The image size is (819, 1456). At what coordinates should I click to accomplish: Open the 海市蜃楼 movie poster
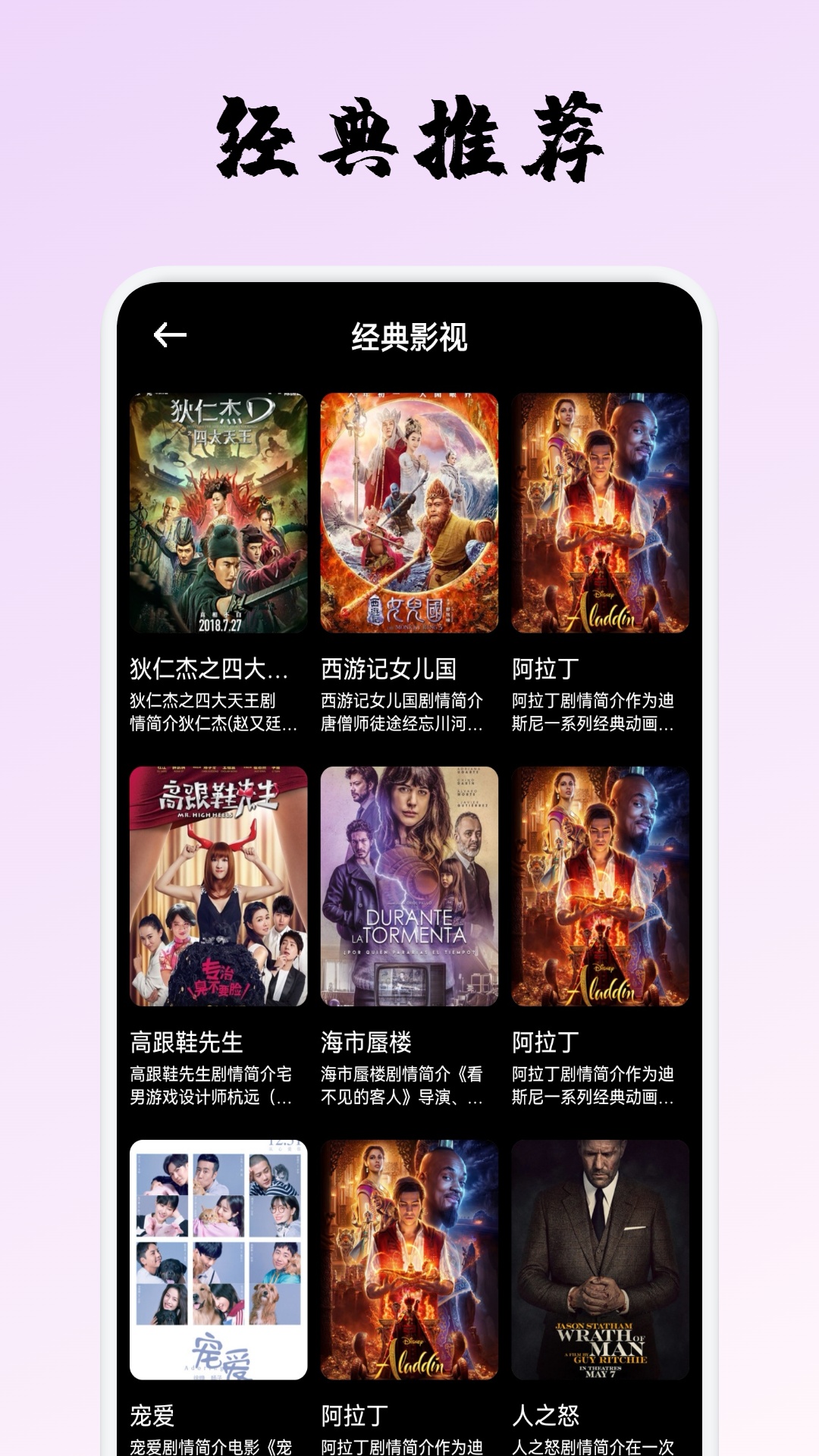407,887
